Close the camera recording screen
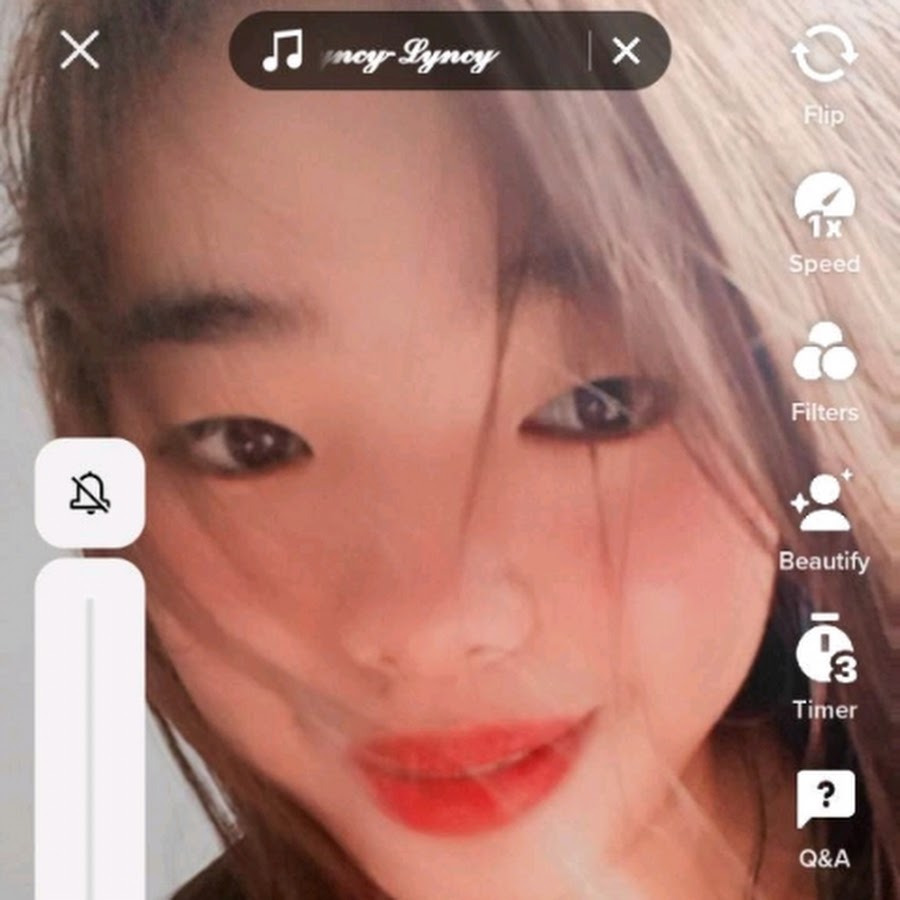 point(79,50)
